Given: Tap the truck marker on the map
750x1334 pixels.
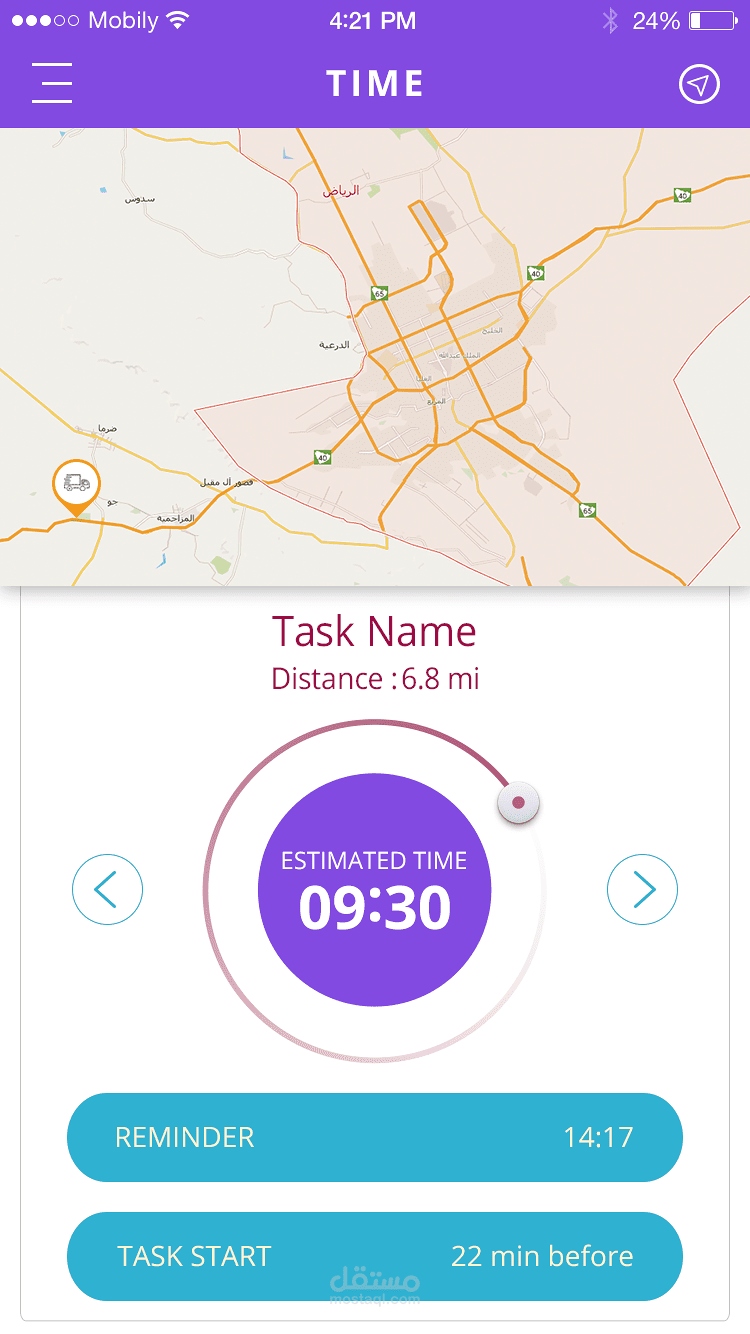Looking at the screenshot, I should (x=76, y=487).
